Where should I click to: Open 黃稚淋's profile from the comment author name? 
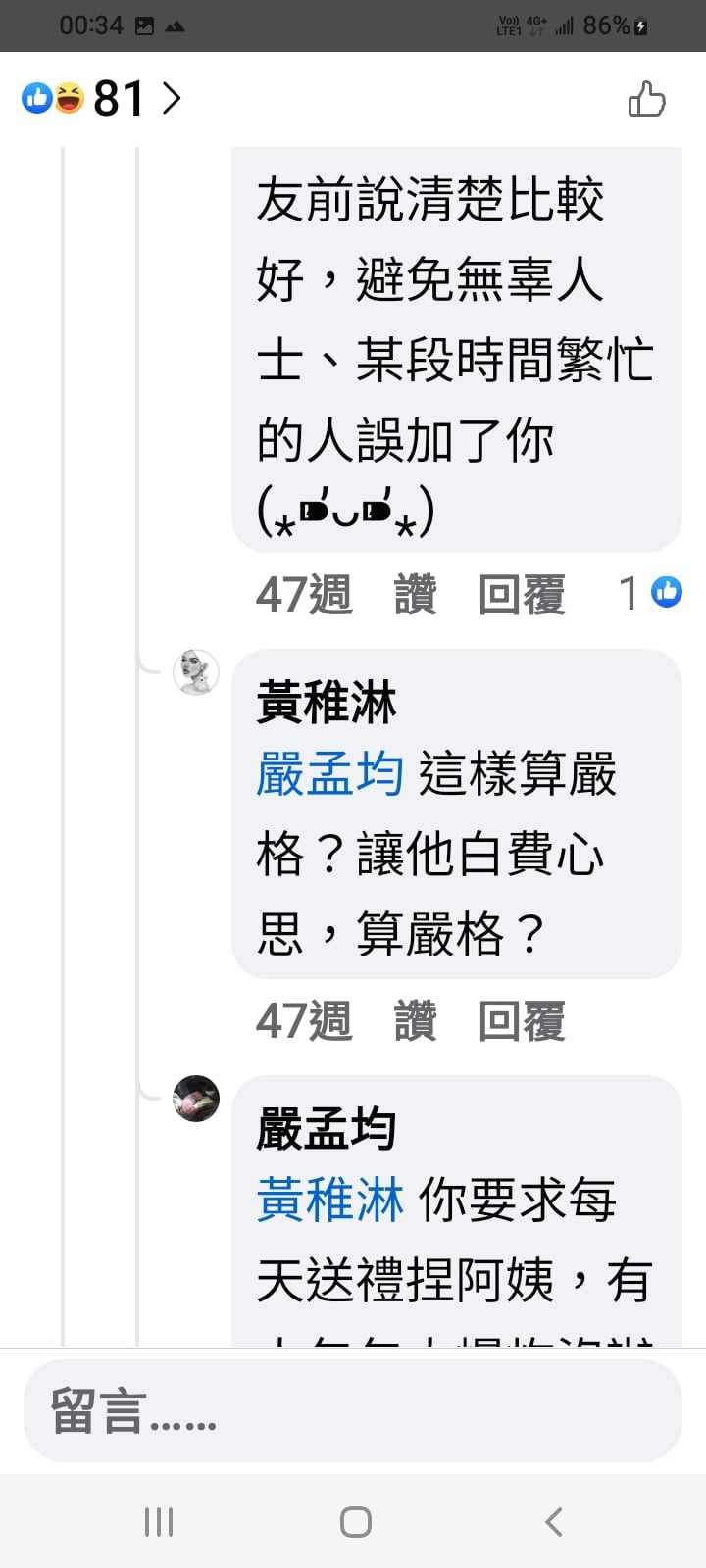[326, 704]
